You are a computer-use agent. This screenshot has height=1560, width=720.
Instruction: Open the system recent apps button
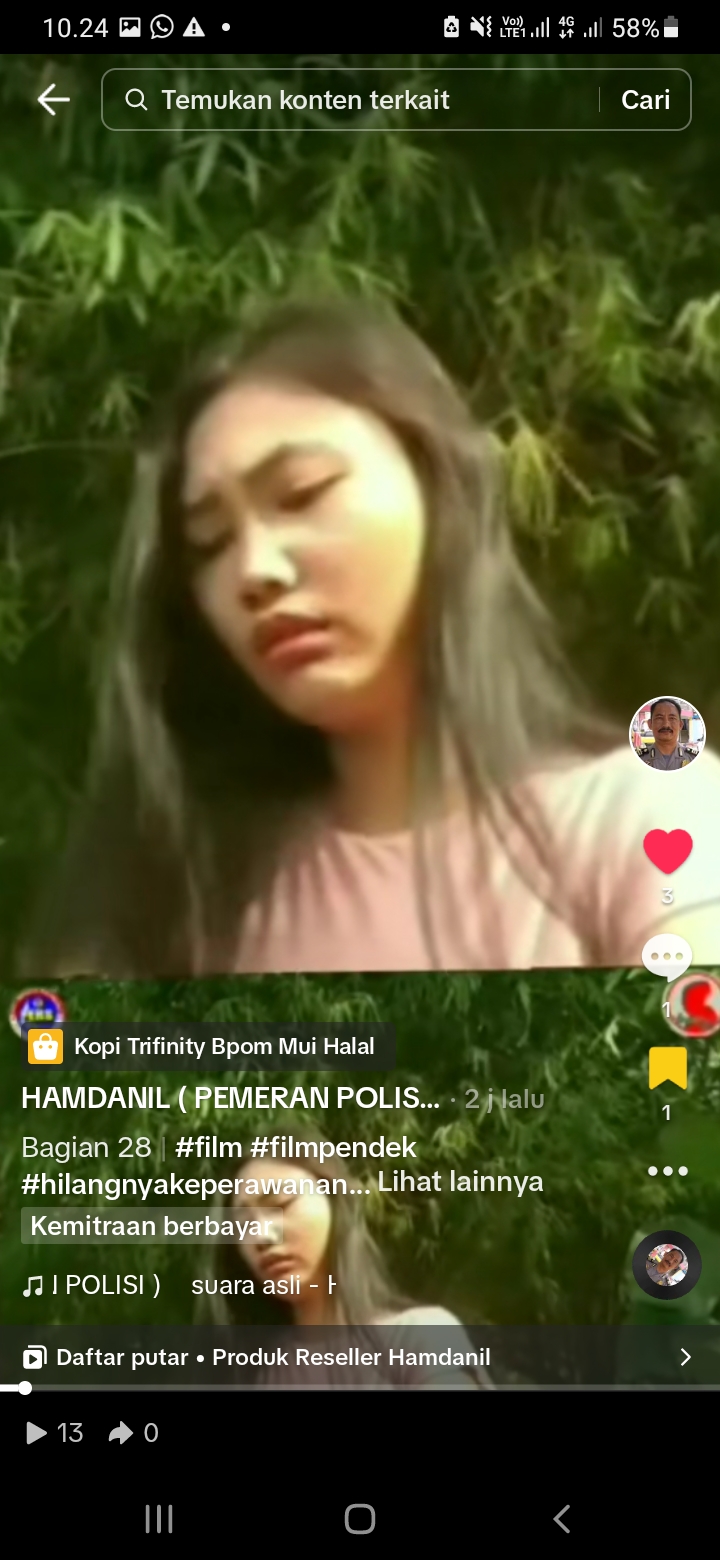click(159, 1519)
